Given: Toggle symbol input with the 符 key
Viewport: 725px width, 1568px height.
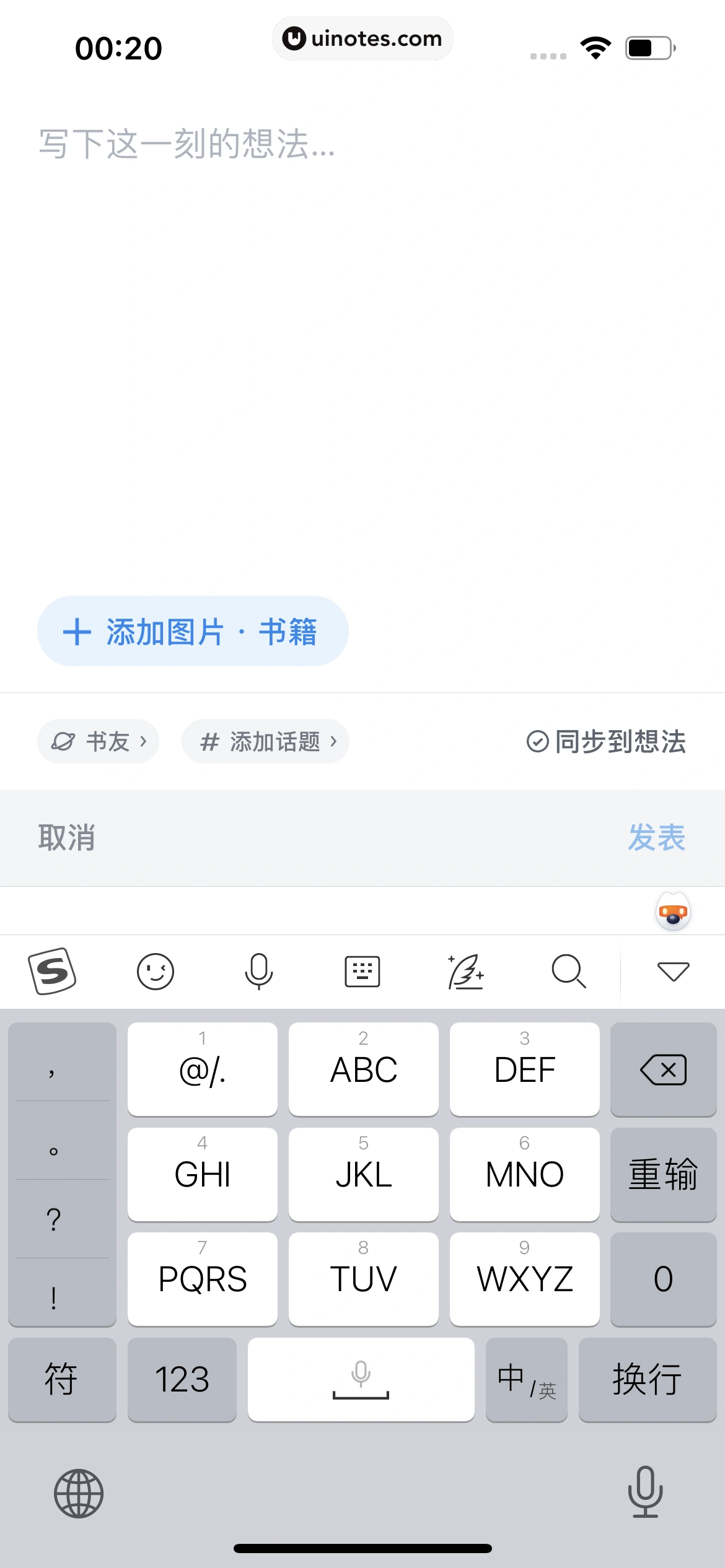Looking at the screenshot, I should pos(62,1379).
